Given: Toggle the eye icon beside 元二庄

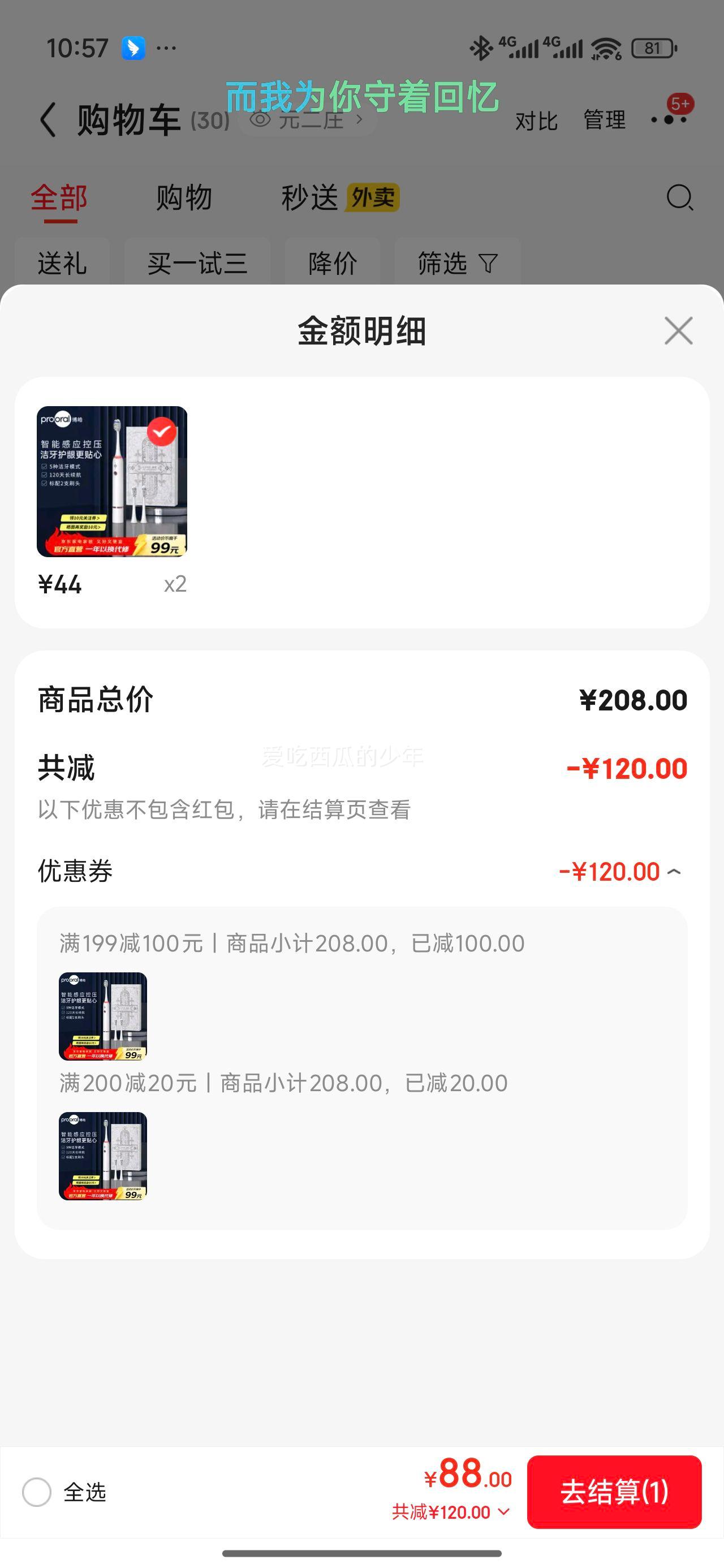Looking at the screenshot, I should (x=261, y=120).
